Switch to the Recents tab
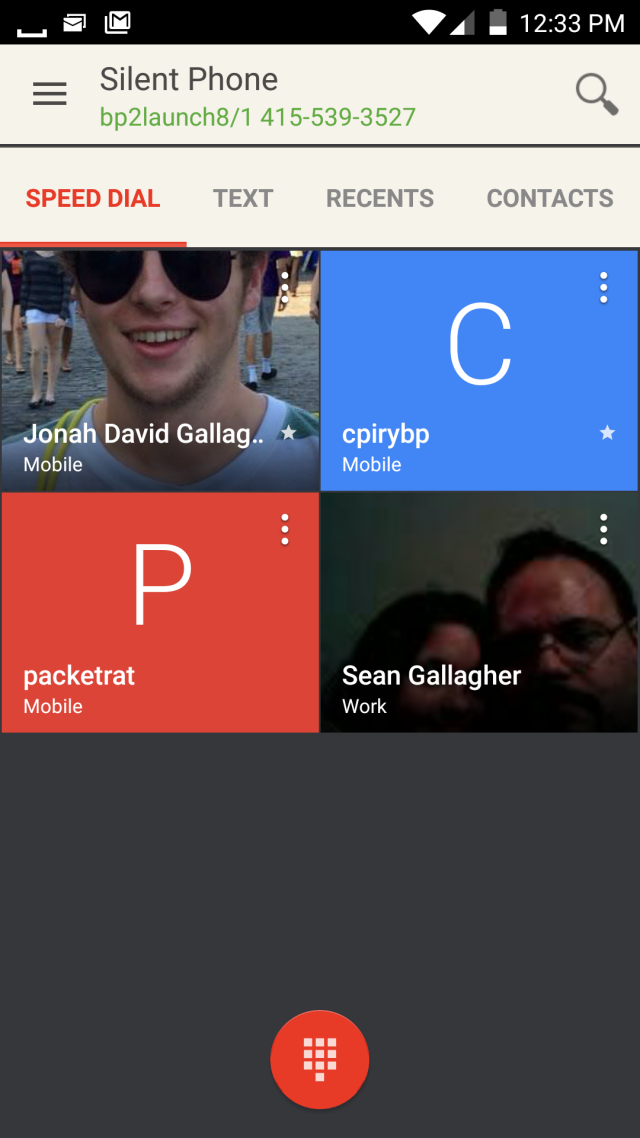The height and width of the screenshot is (1138, 640). point(380,198)
